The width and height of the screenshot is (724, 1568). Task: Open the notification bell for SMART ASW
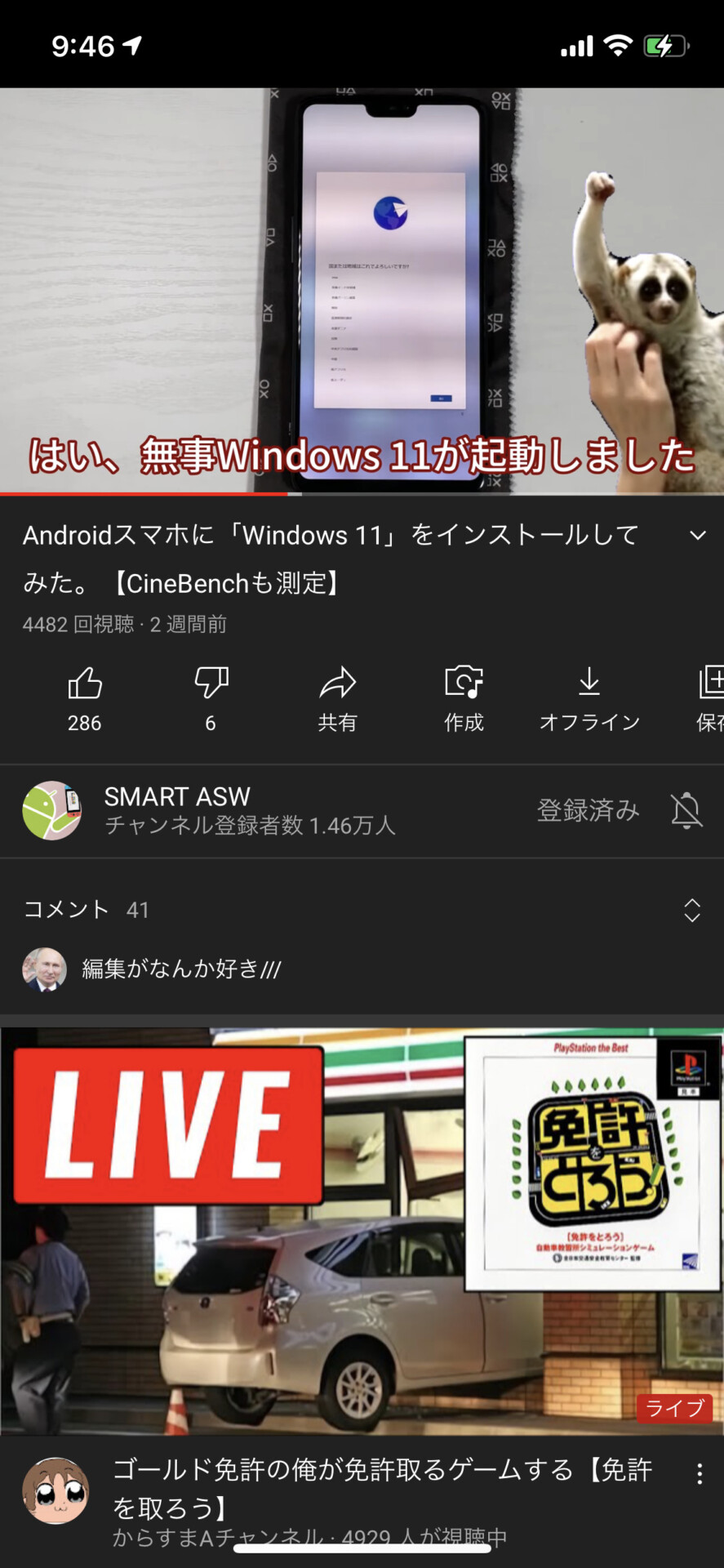(x=686, y=810)
